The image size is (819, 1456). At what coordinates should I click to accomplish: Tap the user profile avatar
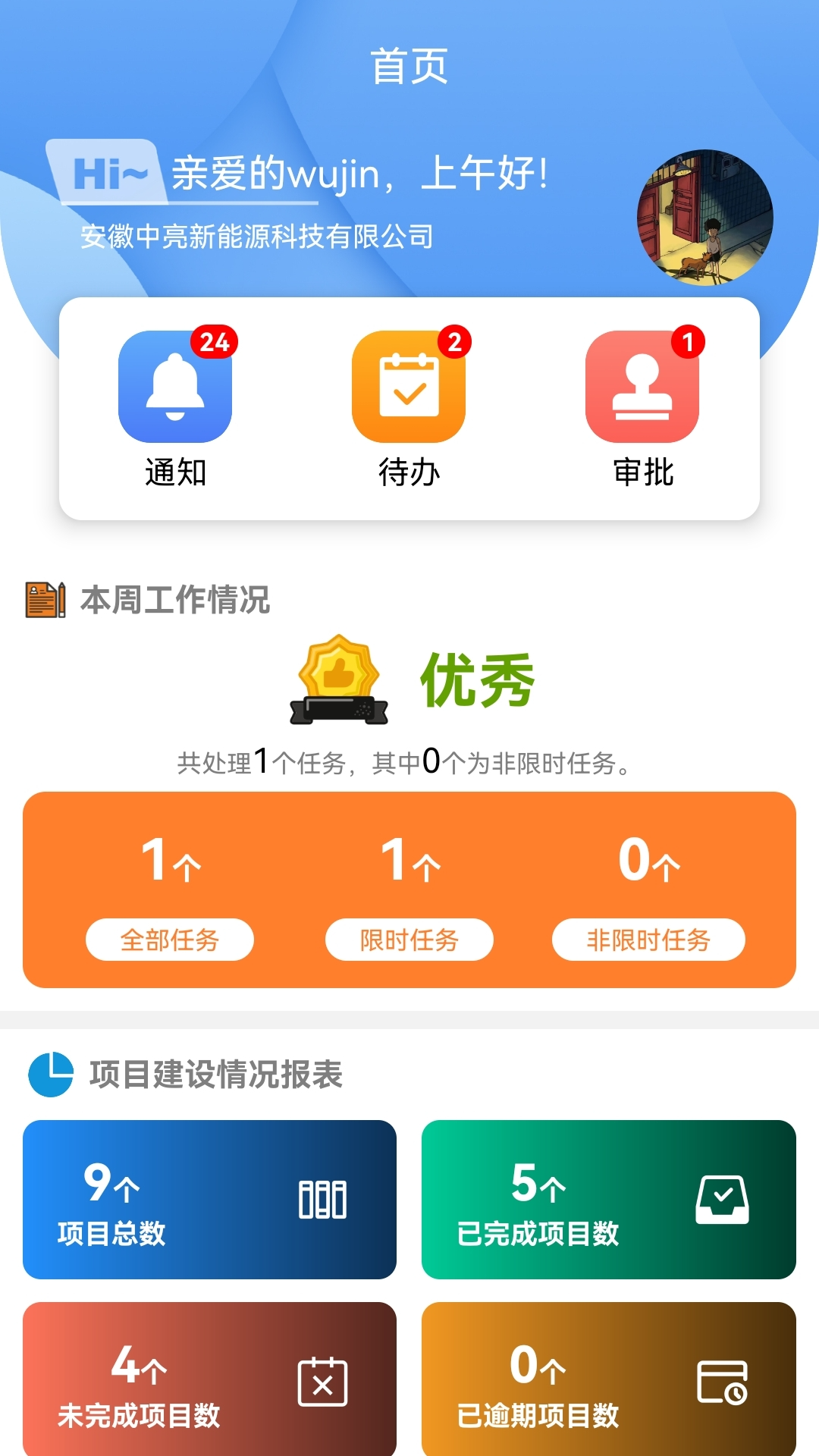coord(704,218)
